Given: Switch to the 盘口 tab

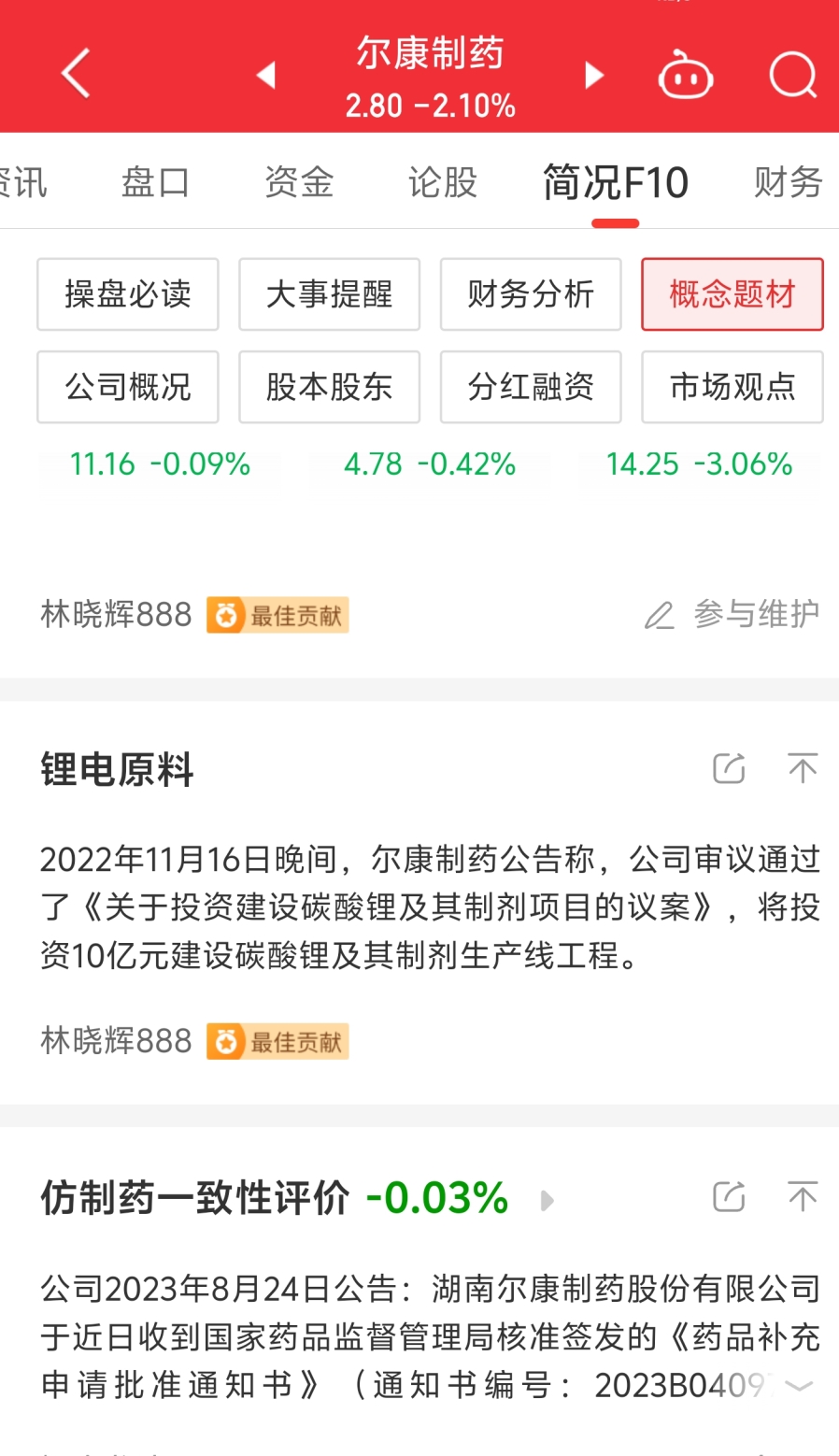Looking at the screenshot, I should 155,182.
